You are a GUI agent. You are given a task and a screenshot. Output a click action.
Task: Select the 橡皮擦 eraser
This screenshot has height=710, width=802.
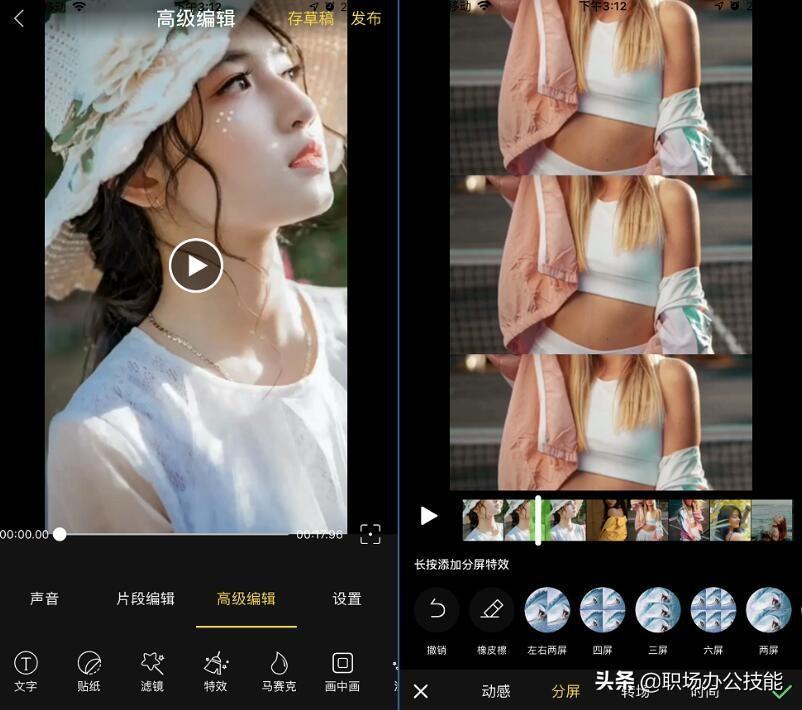(492, 616)
